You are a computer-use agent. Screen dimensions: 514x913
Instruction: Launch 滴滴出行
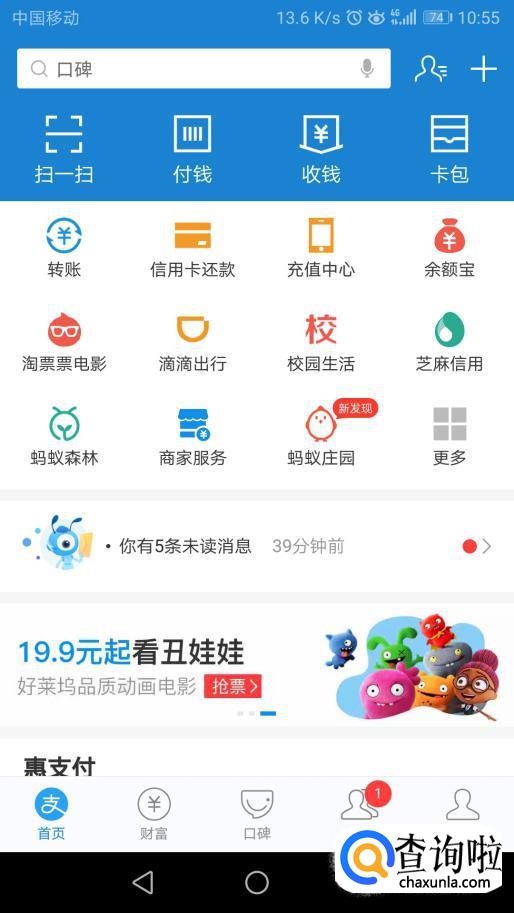click(x=193, y=342)
